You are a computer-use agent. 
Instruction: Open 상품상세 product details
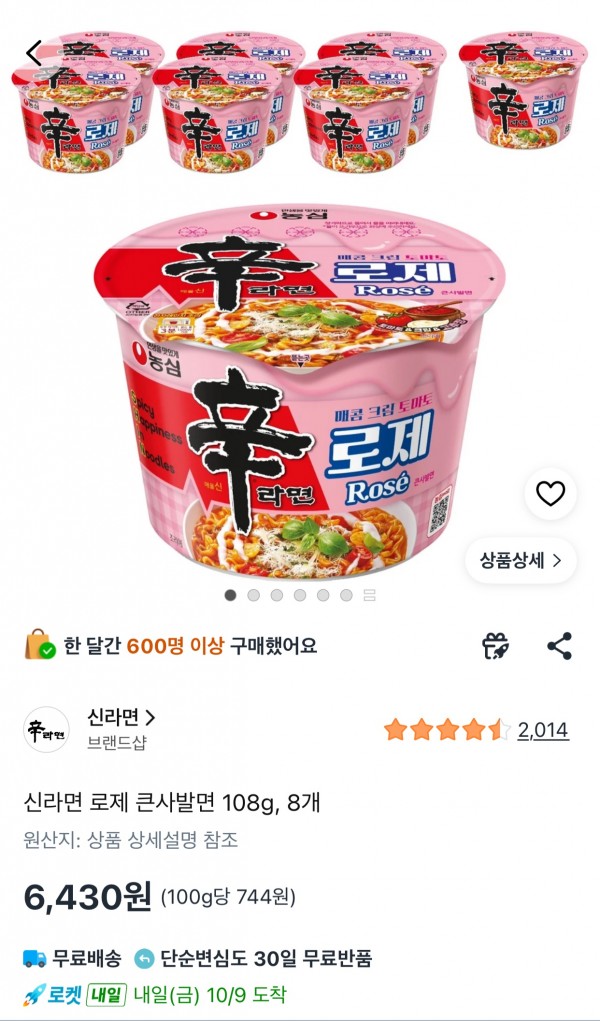coord(521,561)
